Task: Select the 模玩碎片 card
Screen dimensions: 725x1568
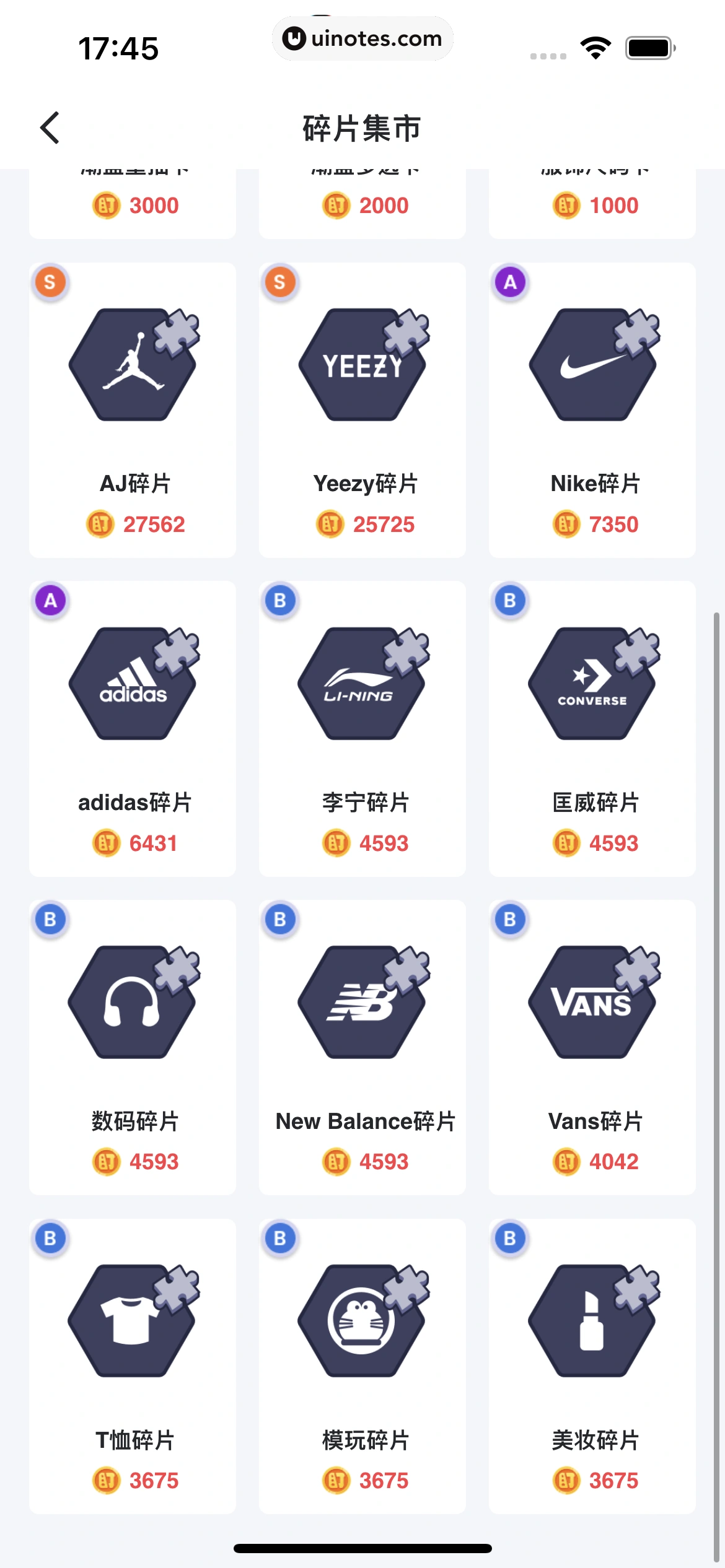Action: pyautogui.click(x=362, y=1366)
